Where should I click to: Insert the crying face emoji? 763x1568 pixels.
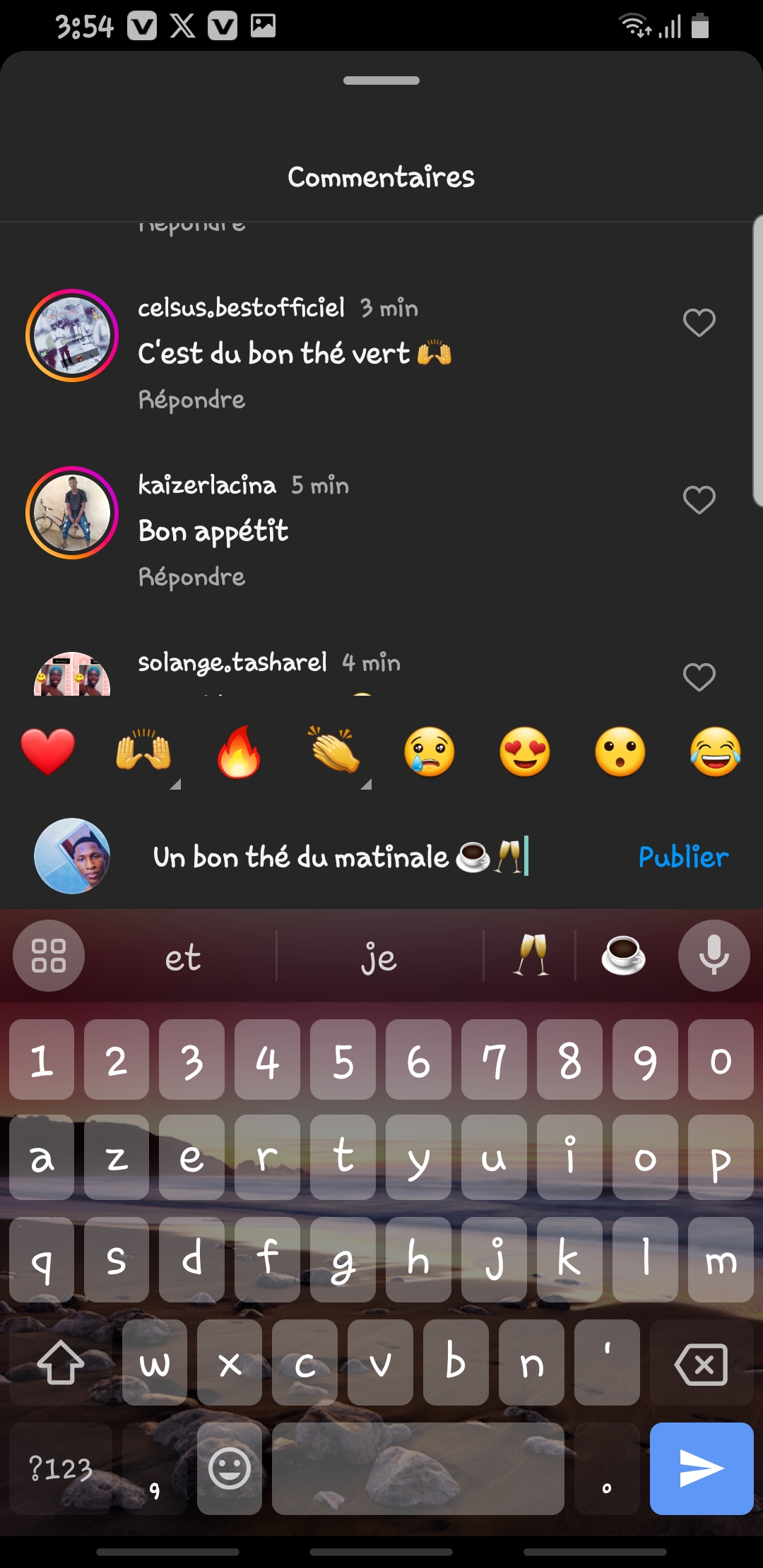point(430,752)
